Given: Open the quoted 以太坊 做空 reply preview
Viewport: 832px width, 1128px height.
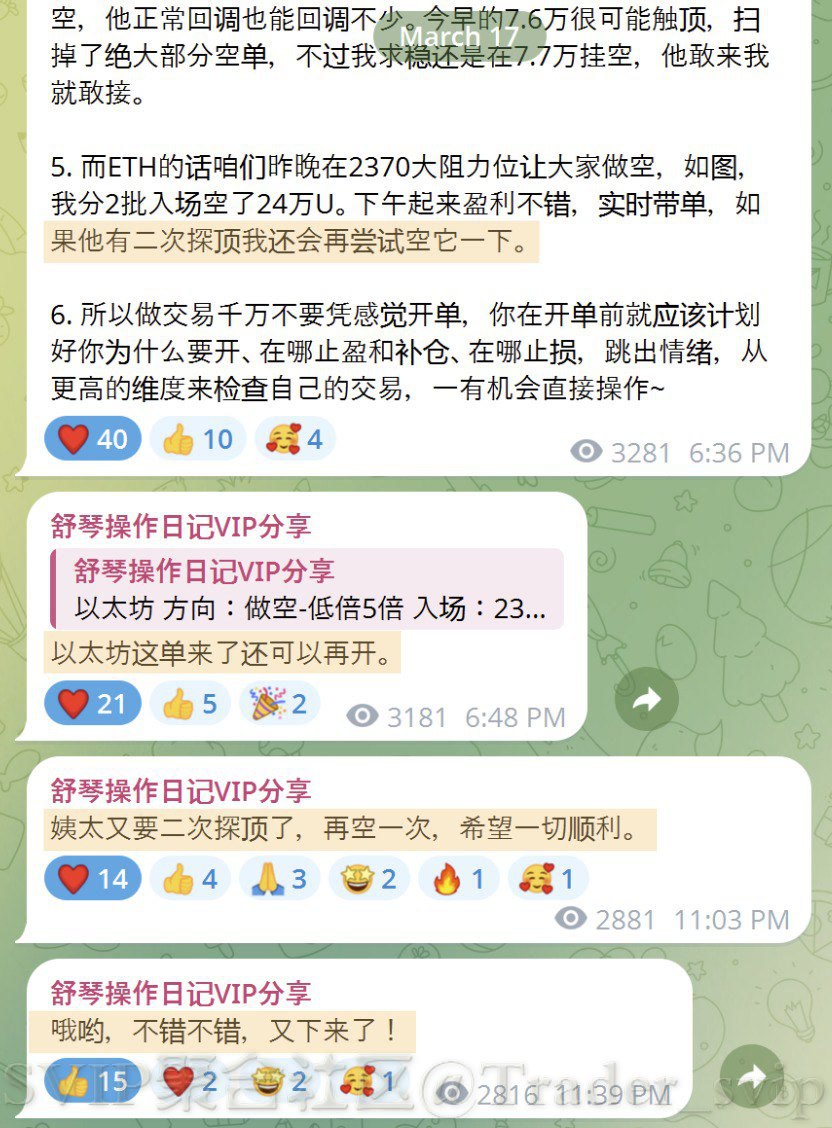Looking at the screenshot, I should tap(308, 589).
